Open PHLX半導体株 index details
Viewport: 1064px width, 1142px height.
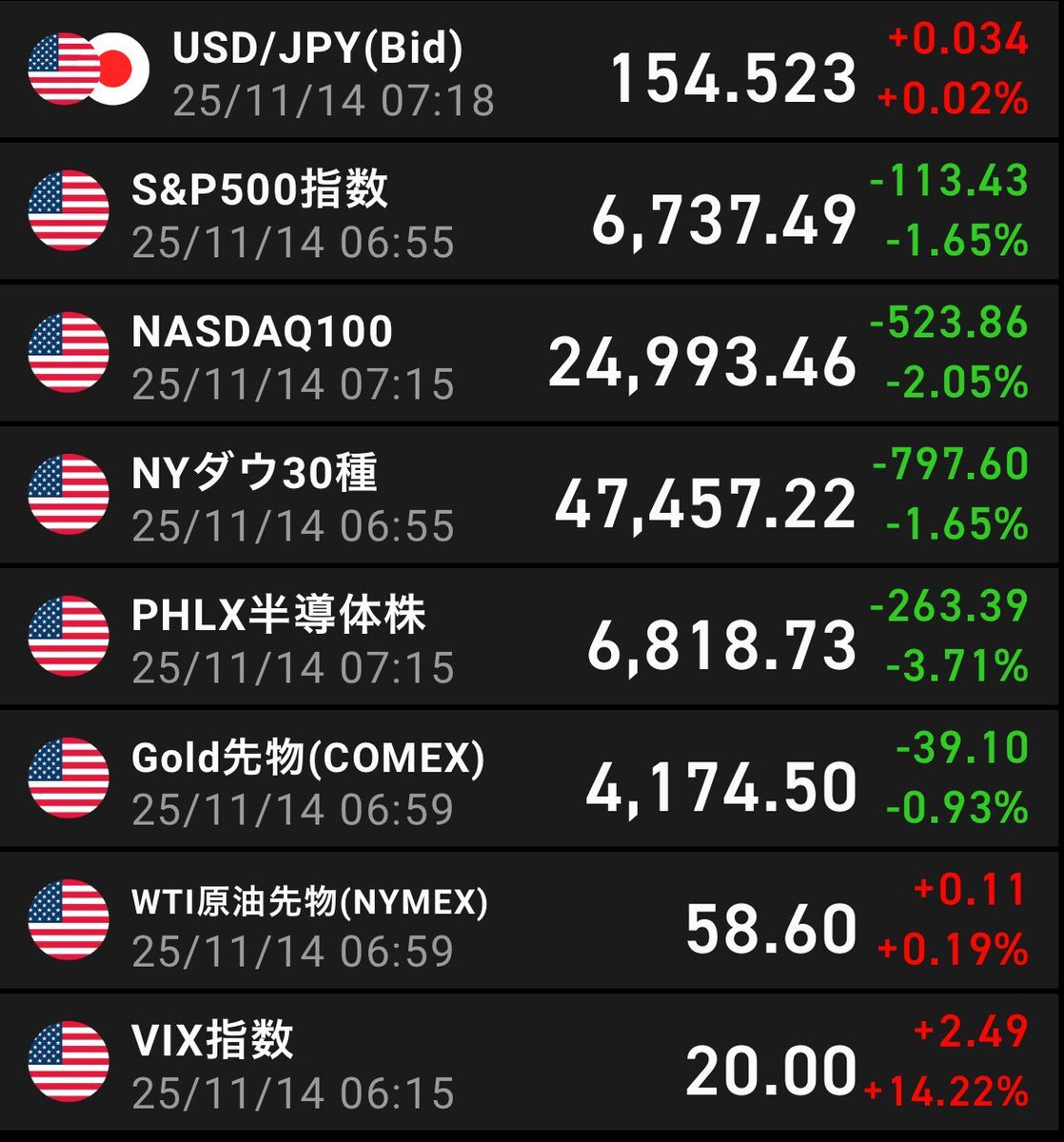pyautogui.click(x=532, y=637)
